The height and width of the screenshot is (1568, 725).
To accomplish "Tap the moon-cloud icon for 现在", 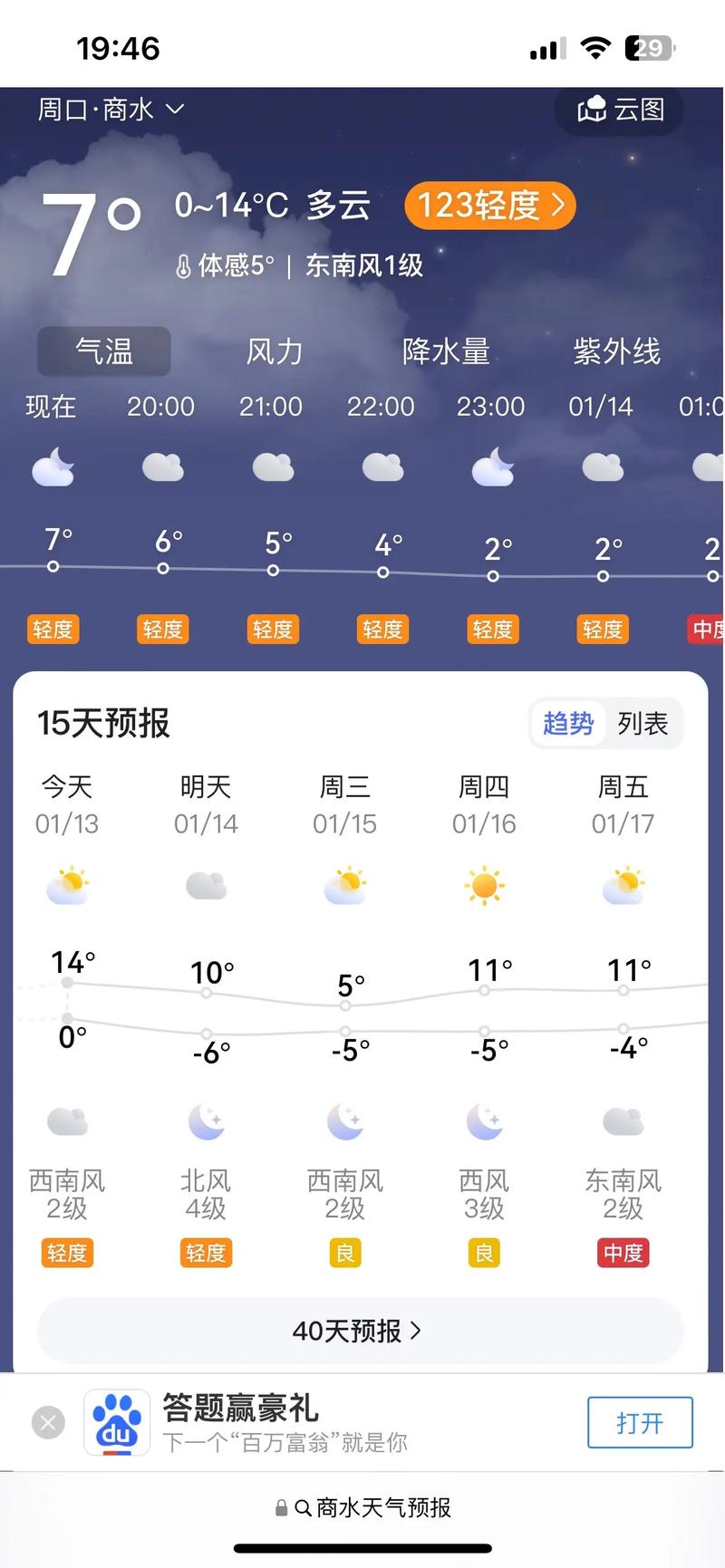I will coord(52,467).
